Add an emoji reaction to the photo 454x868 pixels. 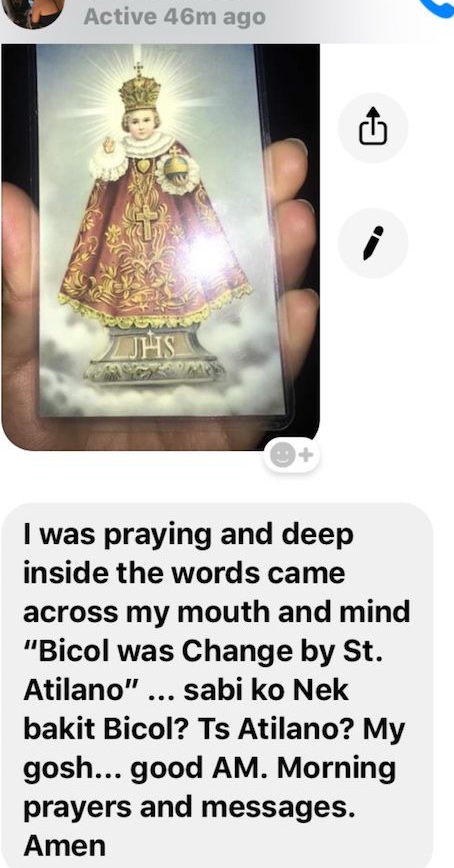click(291, 456)
